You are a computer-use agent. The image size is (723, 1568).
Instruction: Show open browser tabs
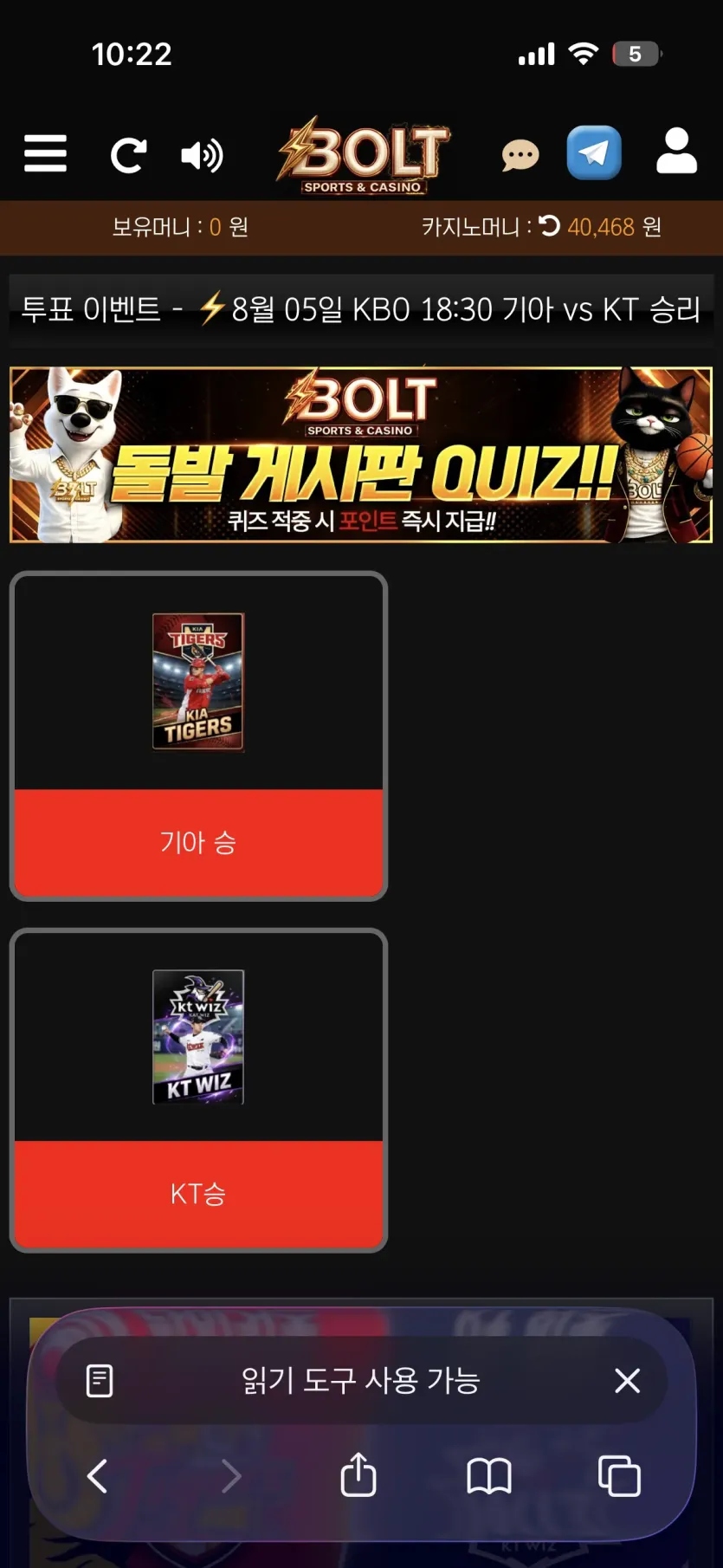point(620,1475)
